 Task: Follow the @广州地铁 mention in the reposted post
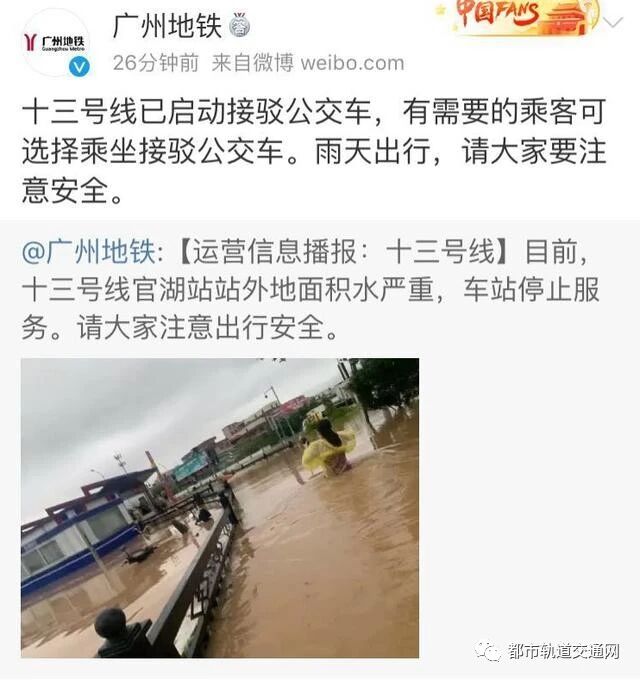88,251
